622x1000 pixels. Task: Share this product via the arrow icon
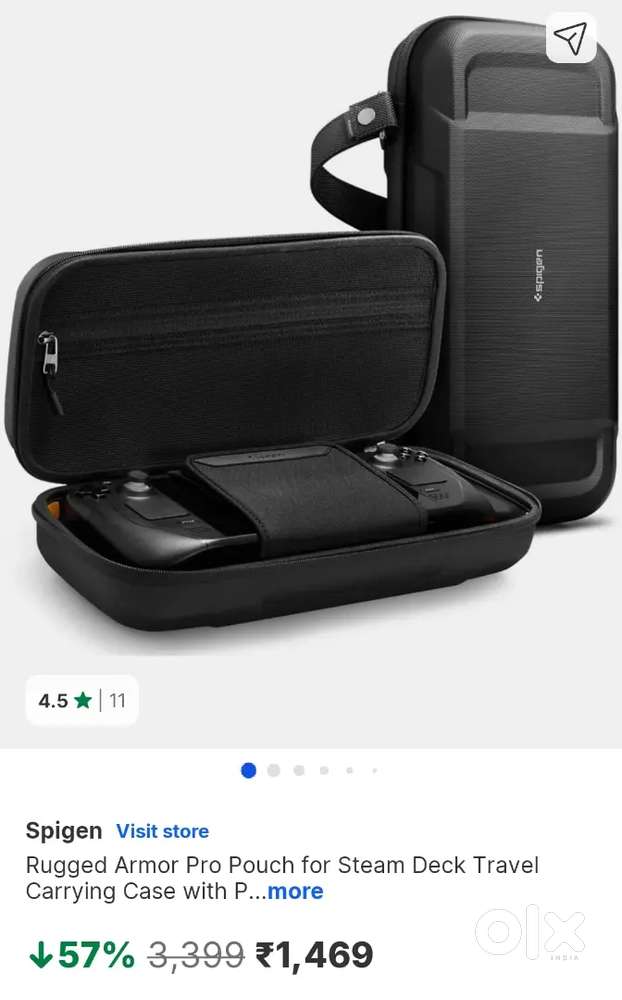(571, 39)
